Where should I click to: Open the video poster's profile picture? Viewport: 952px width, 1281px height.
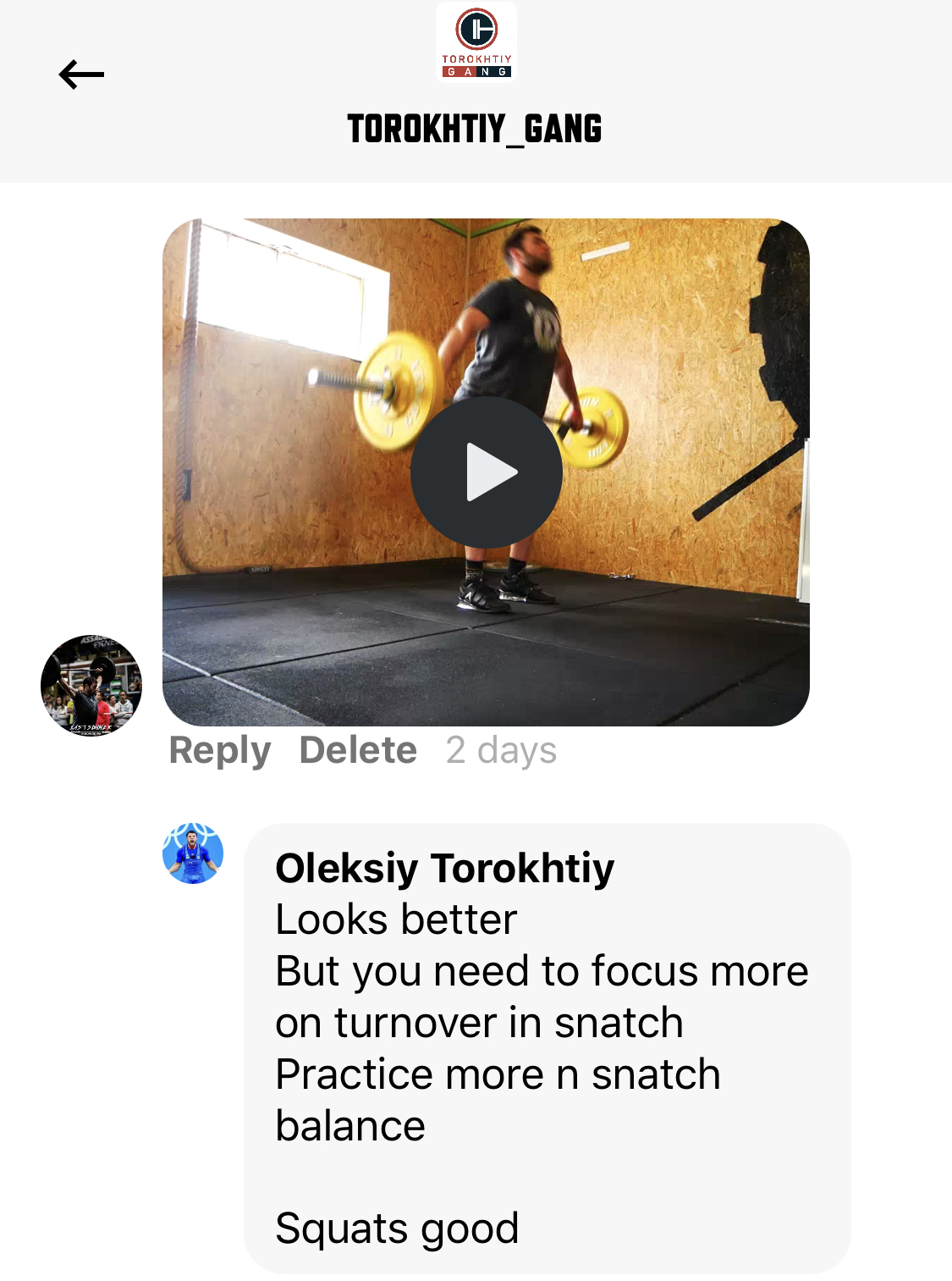point(91,685)
